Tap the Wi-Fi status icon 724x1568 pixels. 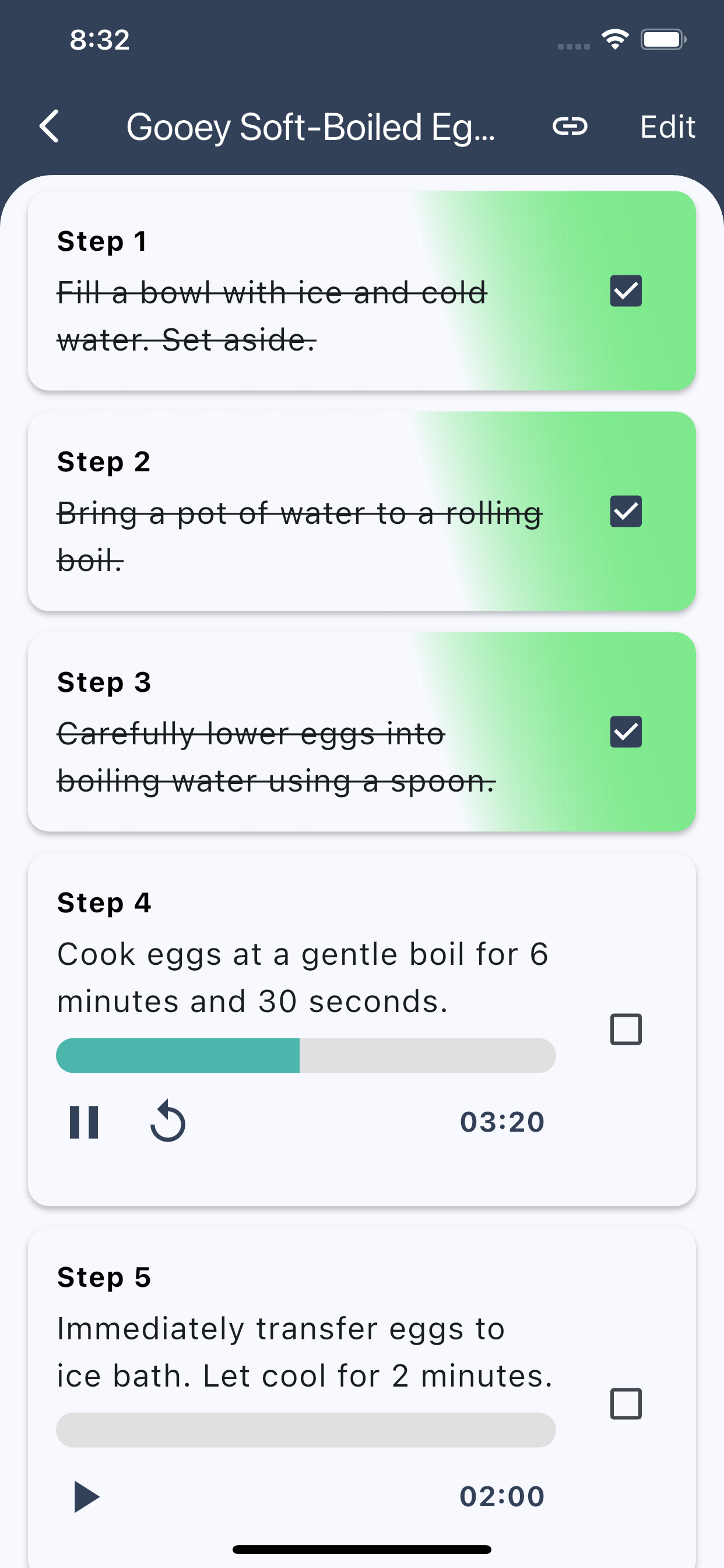[614, 38]
